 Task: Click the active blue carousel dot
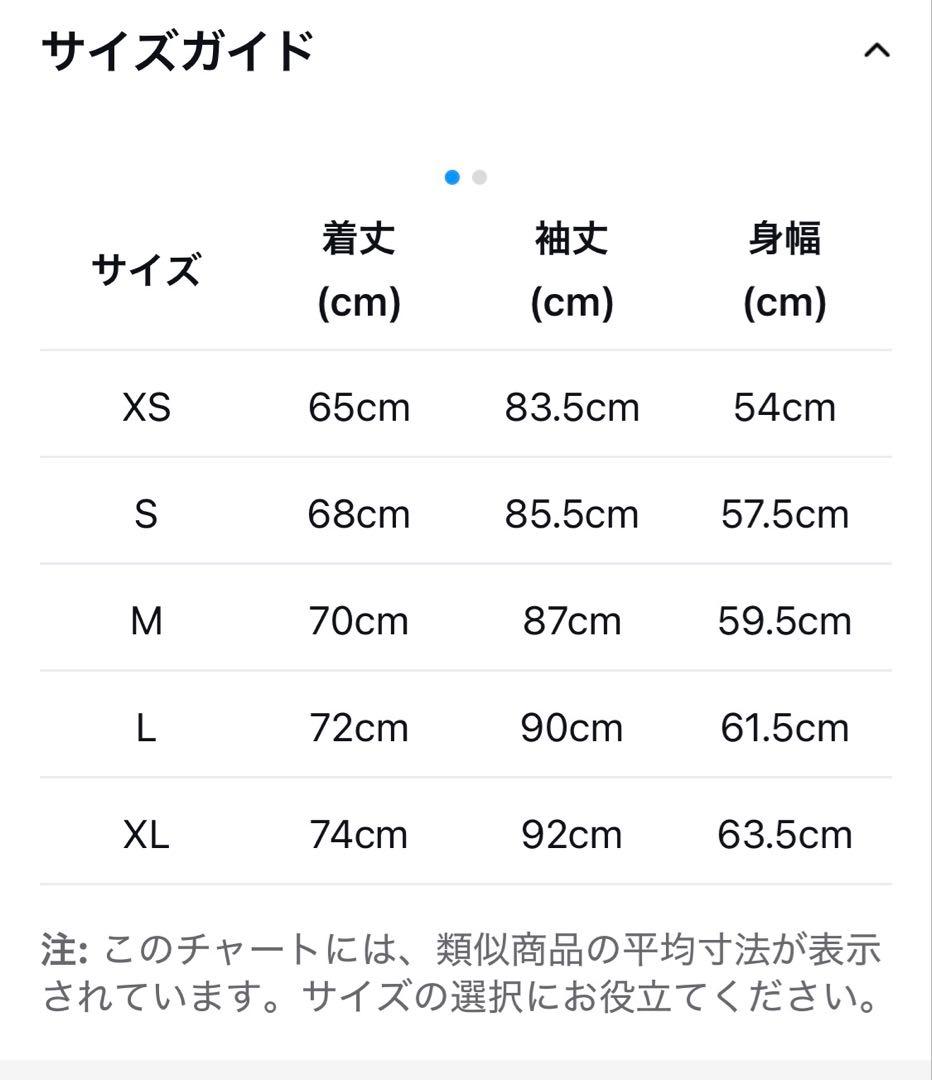(x=453, y=177)
